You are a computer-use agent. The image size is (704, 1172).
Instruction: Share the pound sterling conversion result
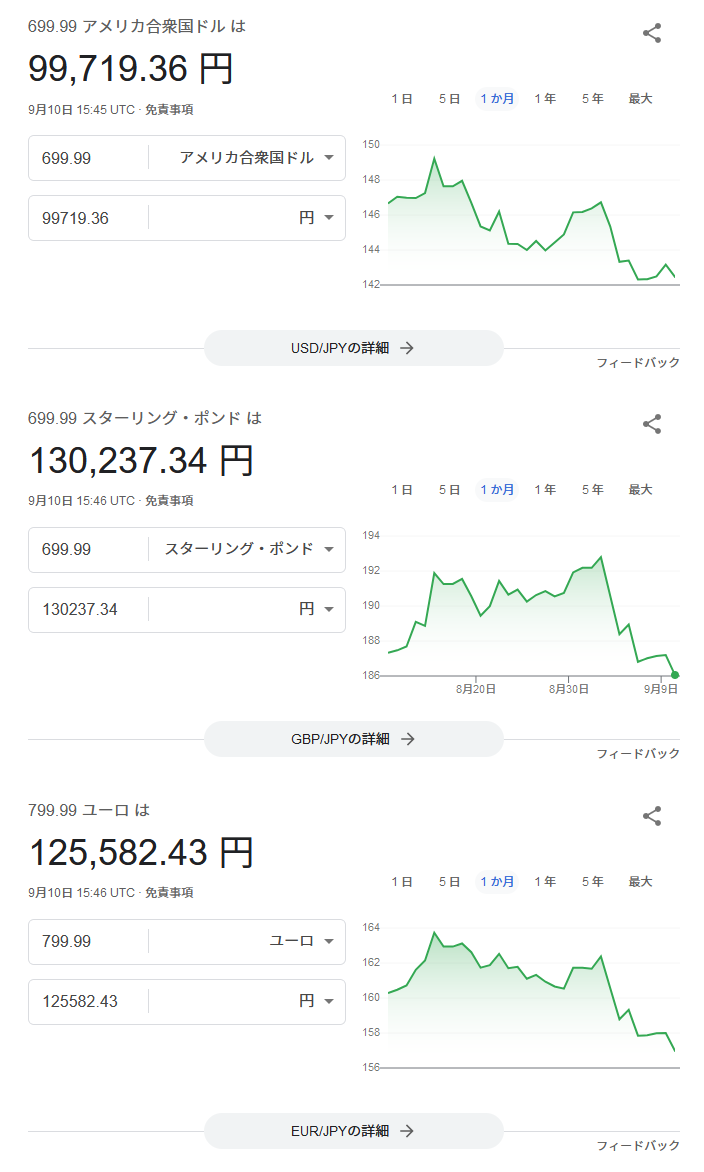652,425
